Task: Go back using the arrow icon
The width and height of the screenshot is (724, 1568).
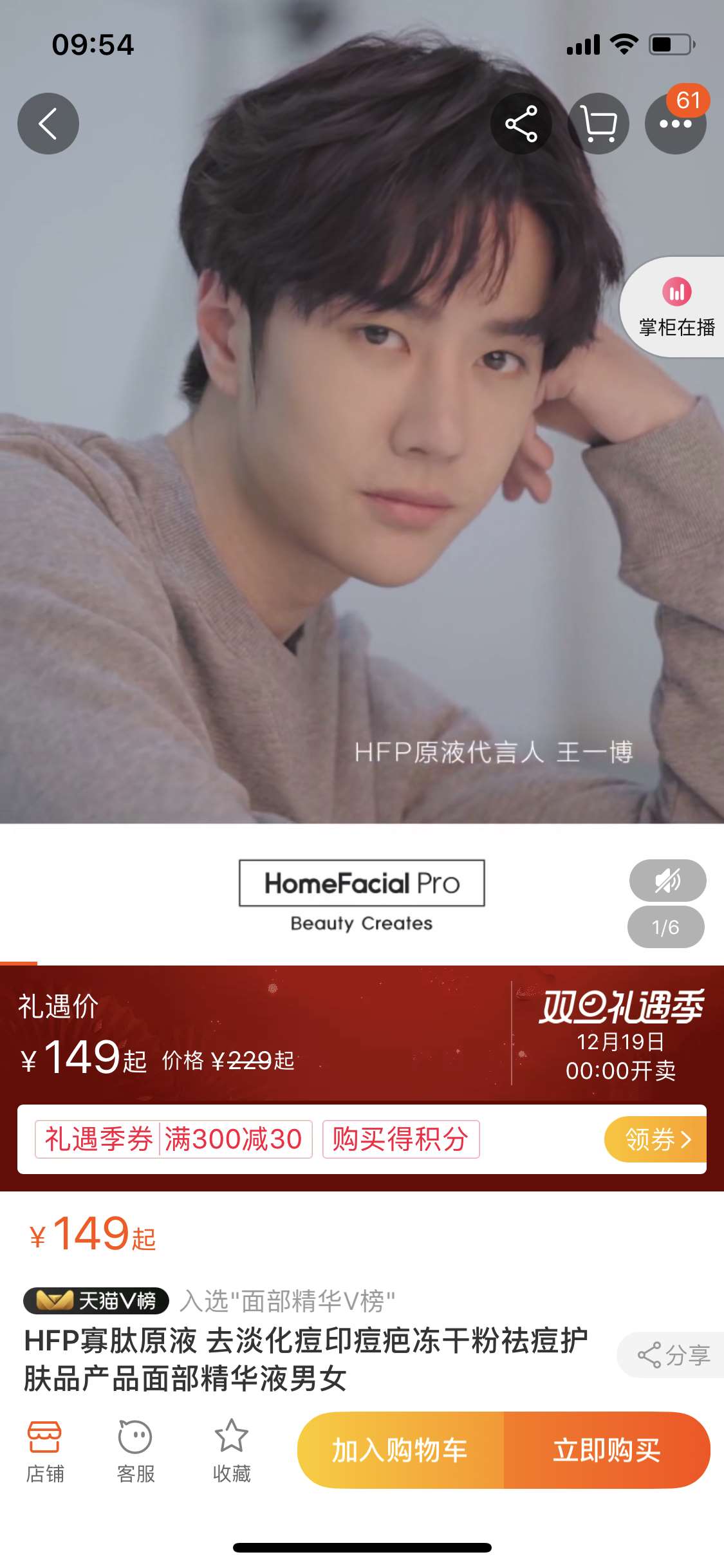Action: pyautogui.click(x=48, y=124)
